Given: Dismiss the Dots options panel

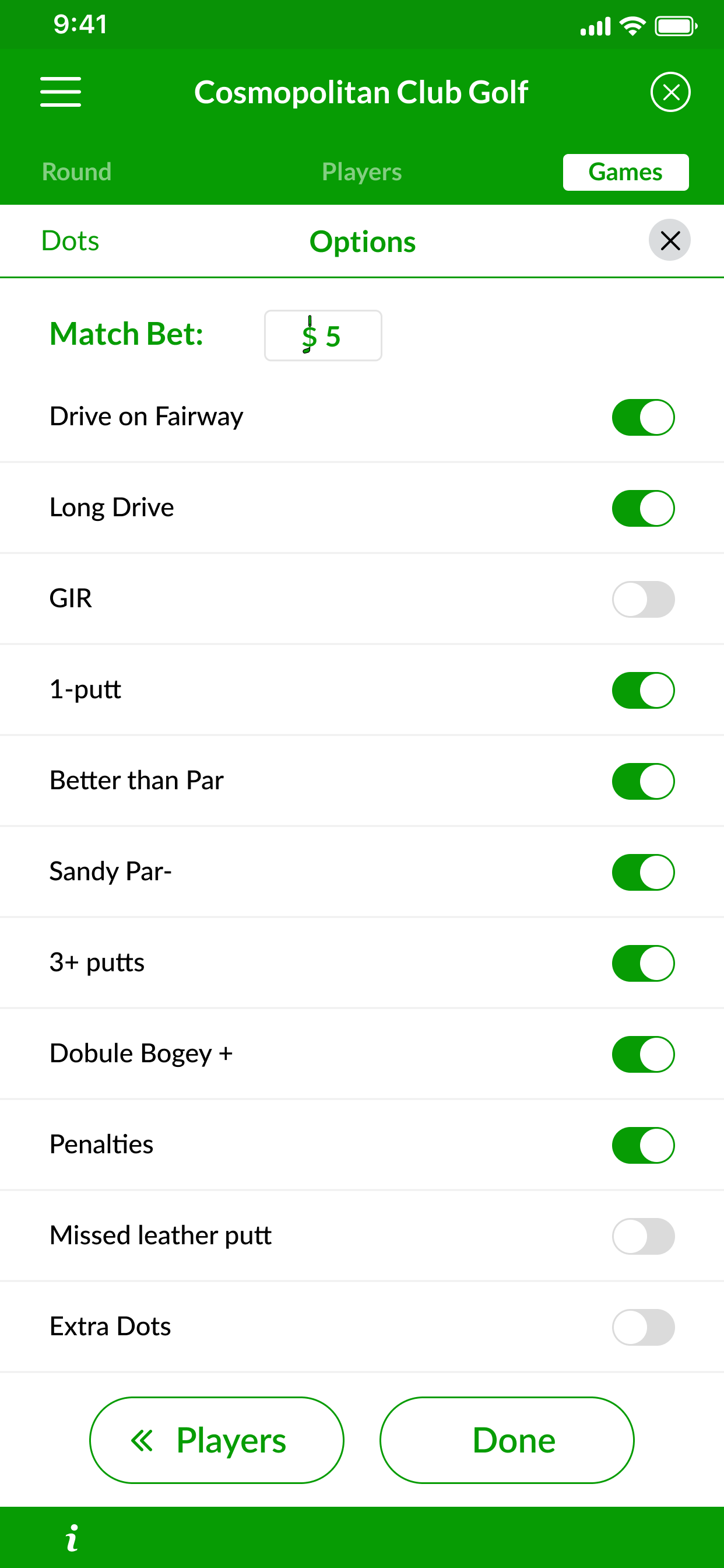Looking at the screenshot, I should click(x=669, y=240).
